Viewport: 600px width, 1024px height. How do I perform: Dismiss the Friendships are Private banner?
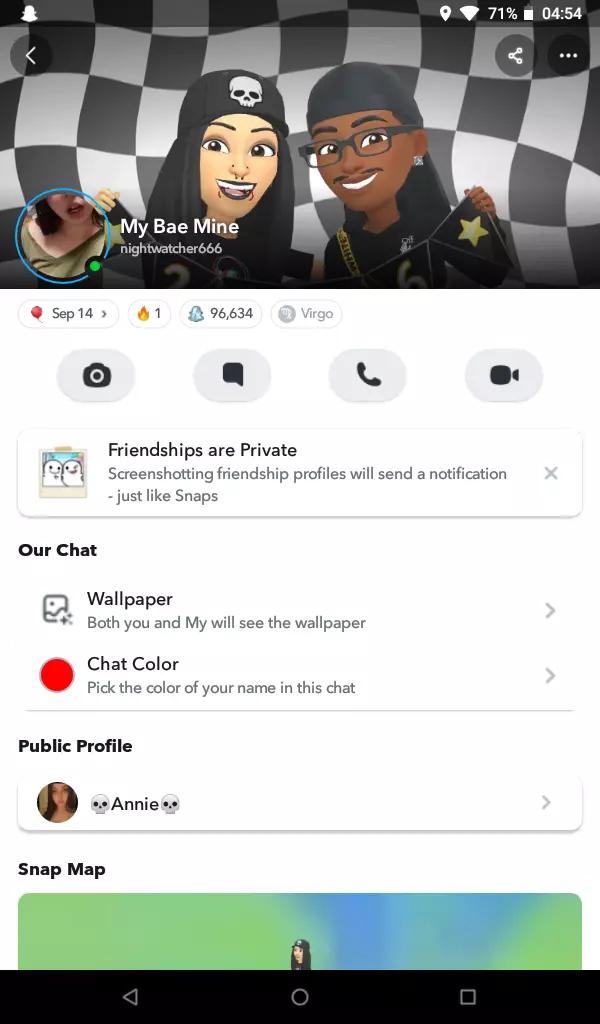550,473
